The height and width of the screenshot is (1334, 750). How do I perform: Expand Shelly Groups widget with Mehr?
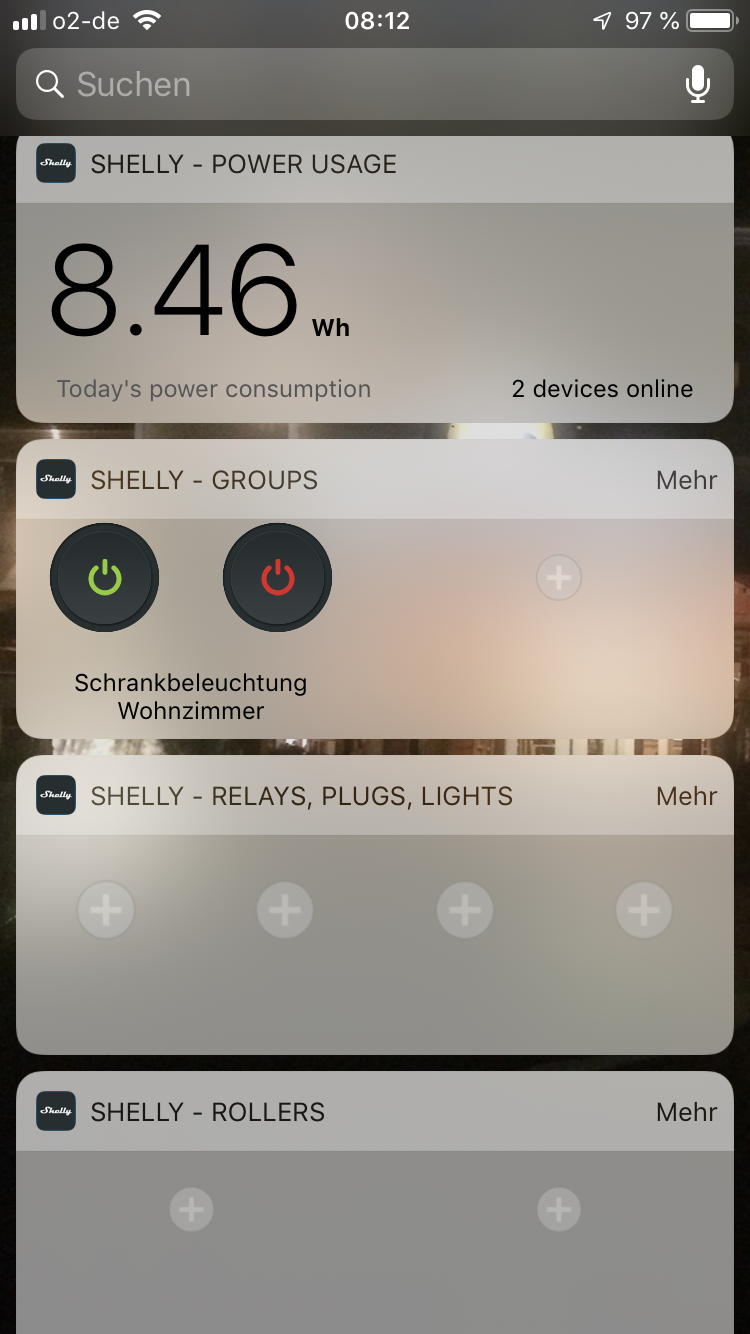coord(686,480)
